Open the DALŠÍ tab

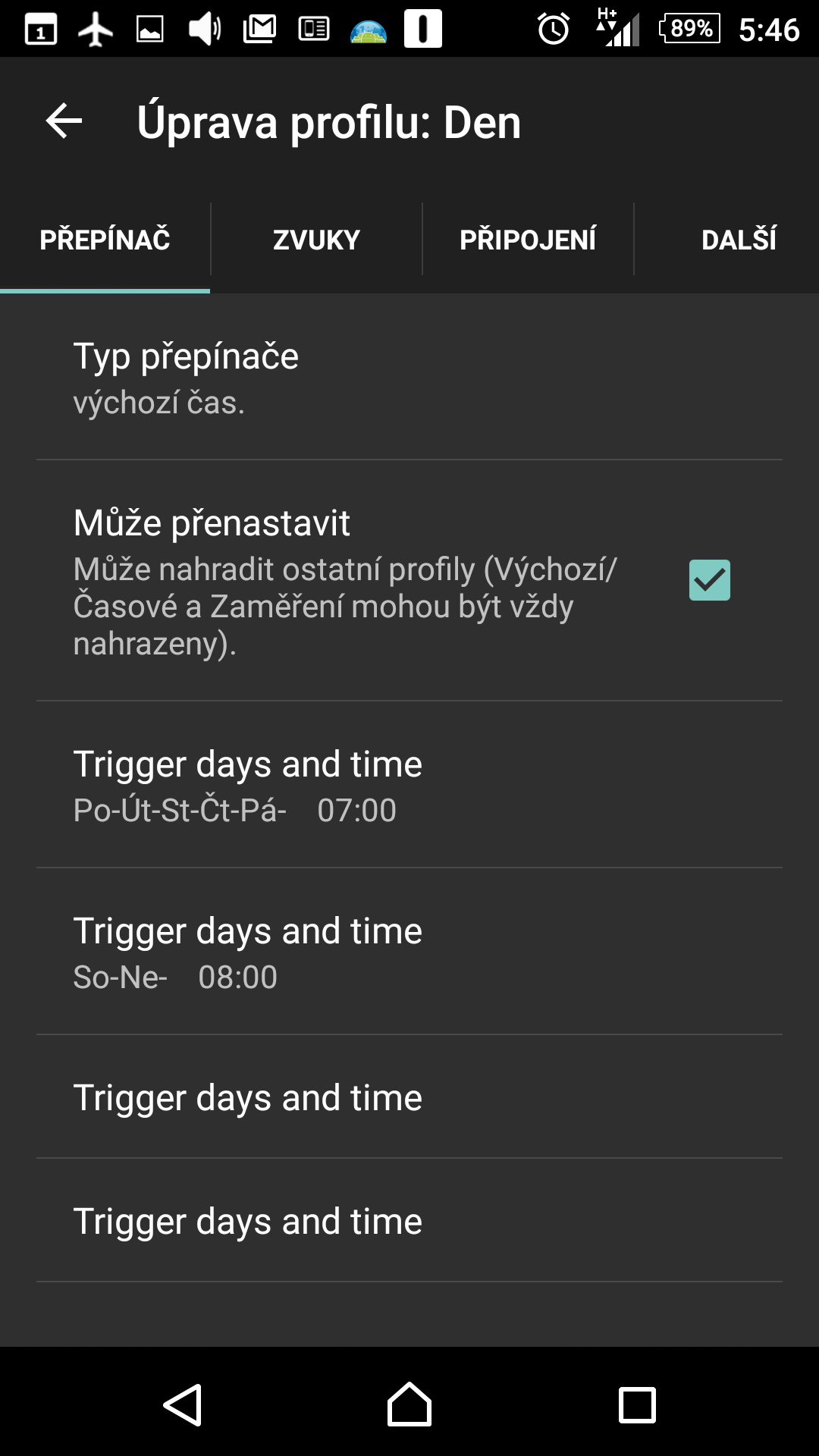[x=738, y=240]
